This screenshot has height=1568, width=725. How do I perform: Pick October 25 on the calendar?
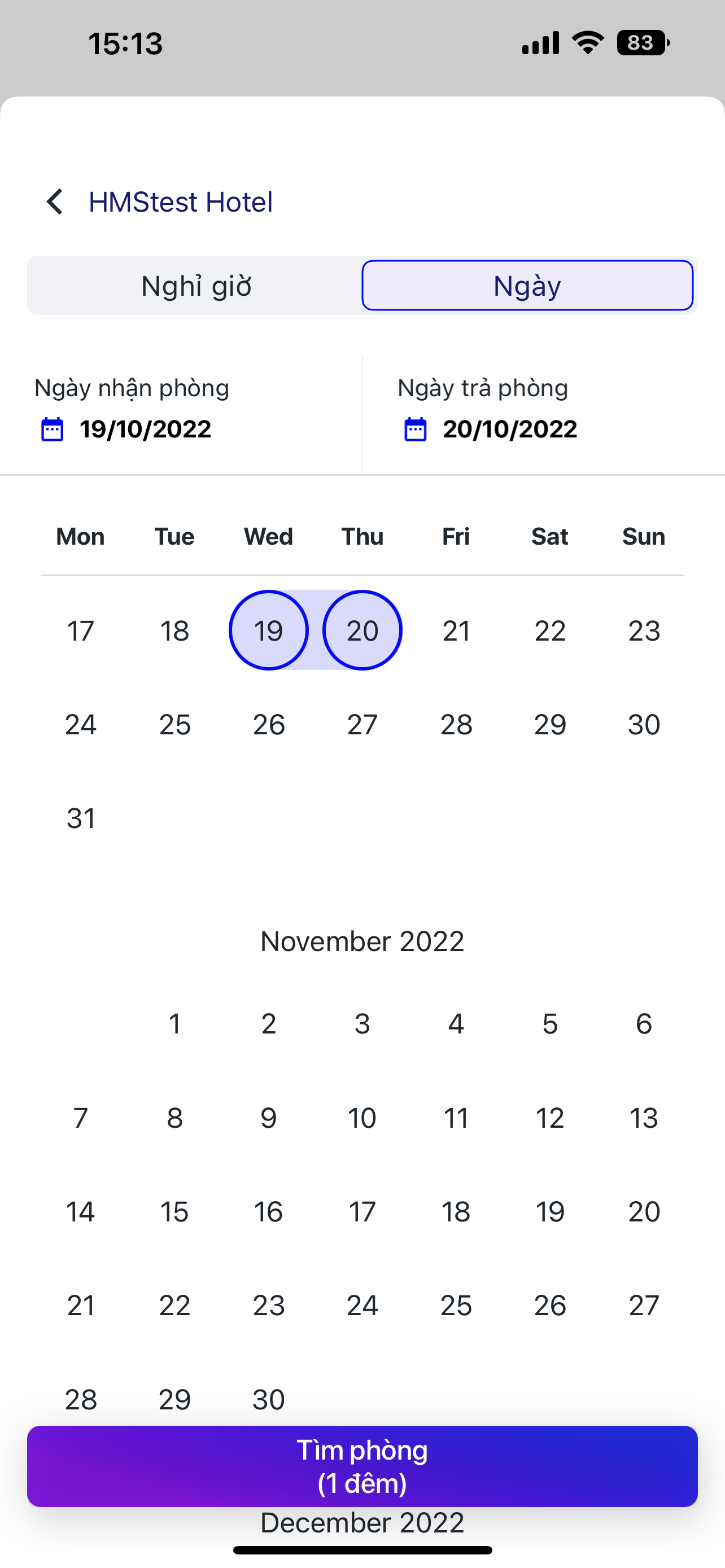point(174,724)
